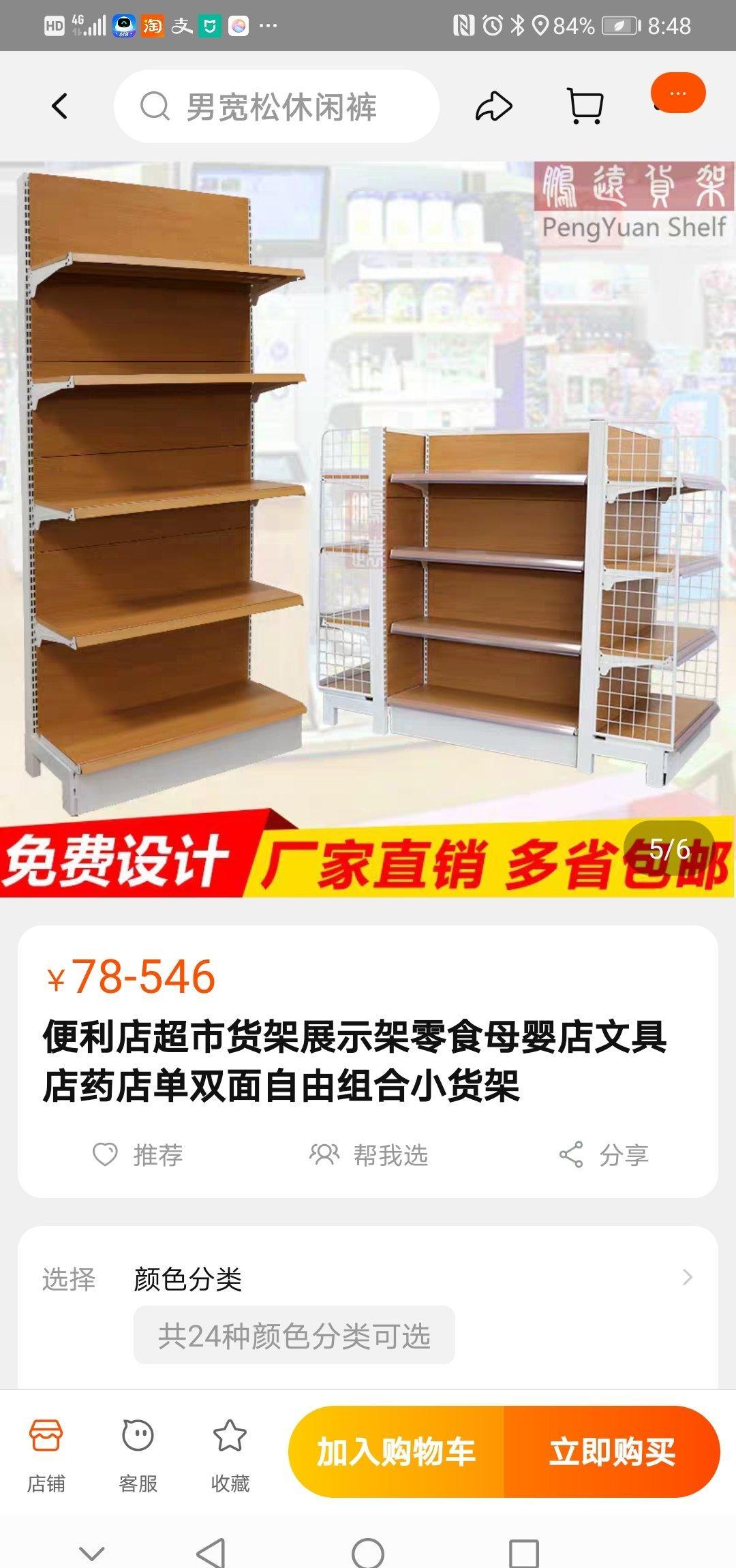Viewport: 736px width, 1568px height.
Task: Select the 共24种颜色分类可选 chip
Action: pos(294,1336)
